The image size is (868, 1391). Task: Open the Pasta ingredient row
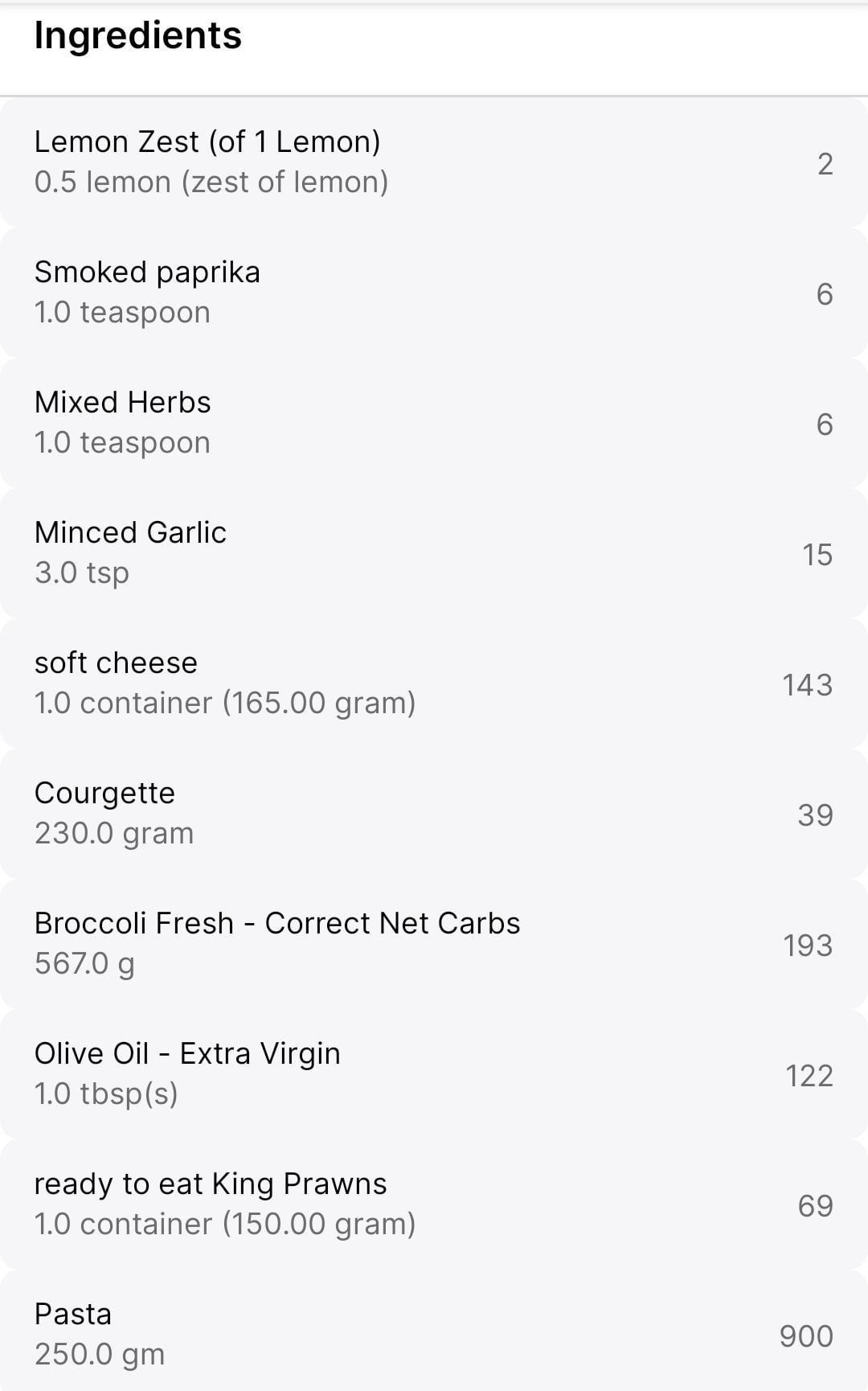434,1331
